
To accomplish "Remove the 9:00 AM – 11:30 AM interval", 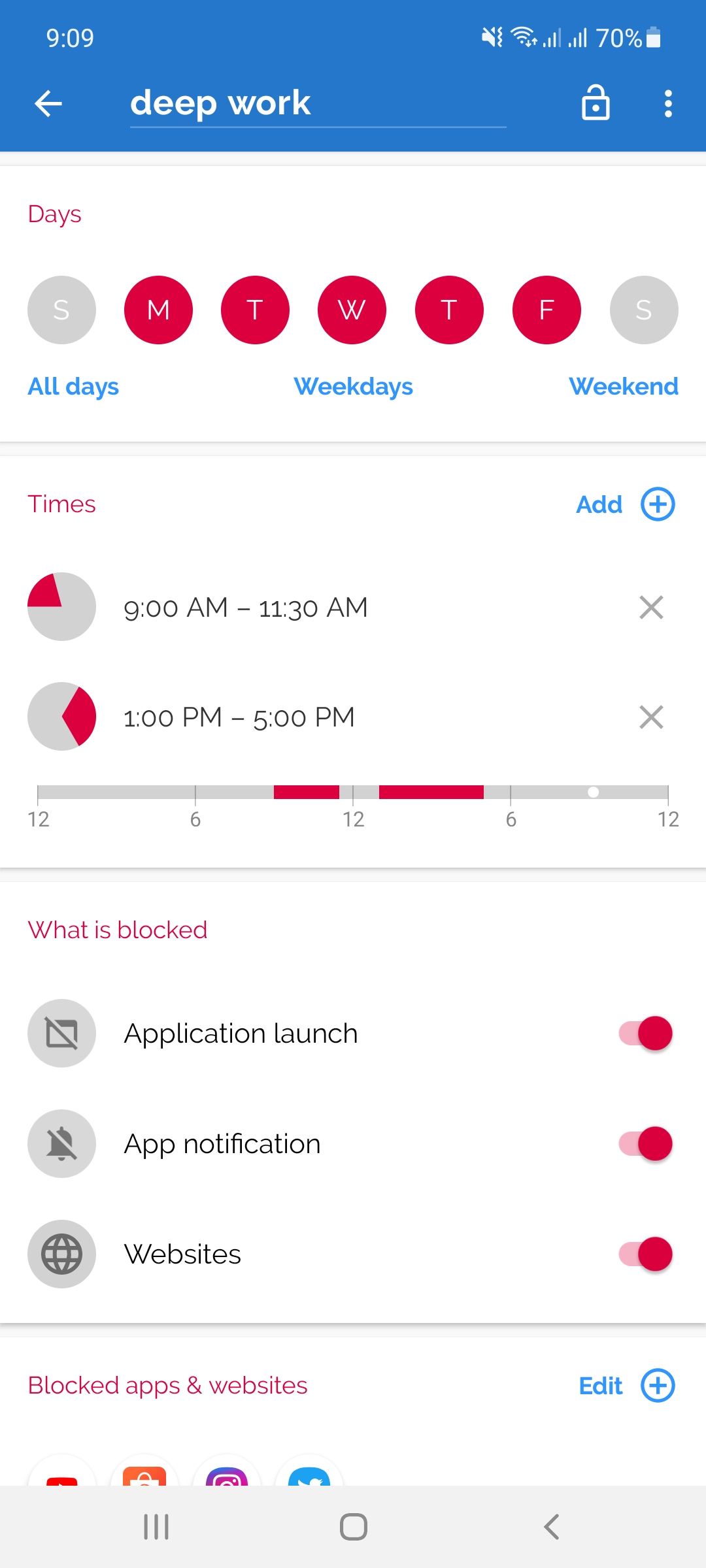I will coord(651,607).
